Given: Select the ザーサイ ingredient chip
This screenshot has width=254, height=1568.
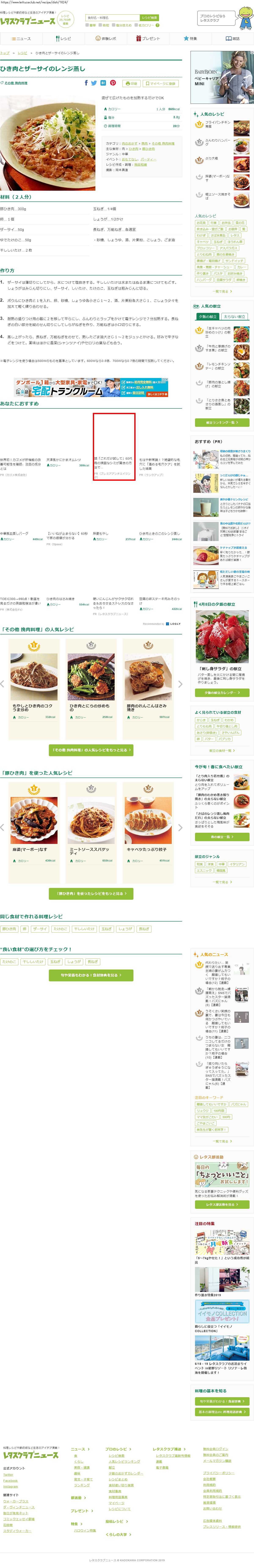Looking at the screenshot, I should pos(40,929).
